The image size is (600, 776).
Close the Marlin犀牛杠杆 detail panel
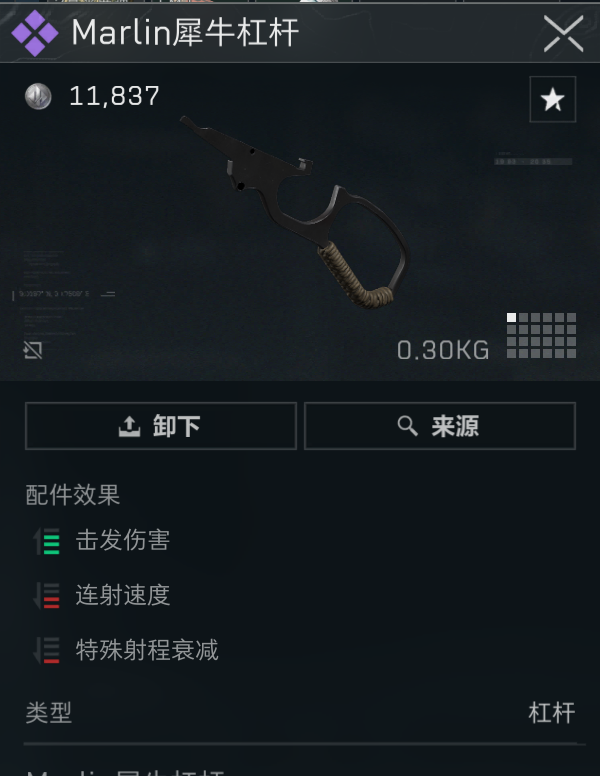click(x=563, y=33)
